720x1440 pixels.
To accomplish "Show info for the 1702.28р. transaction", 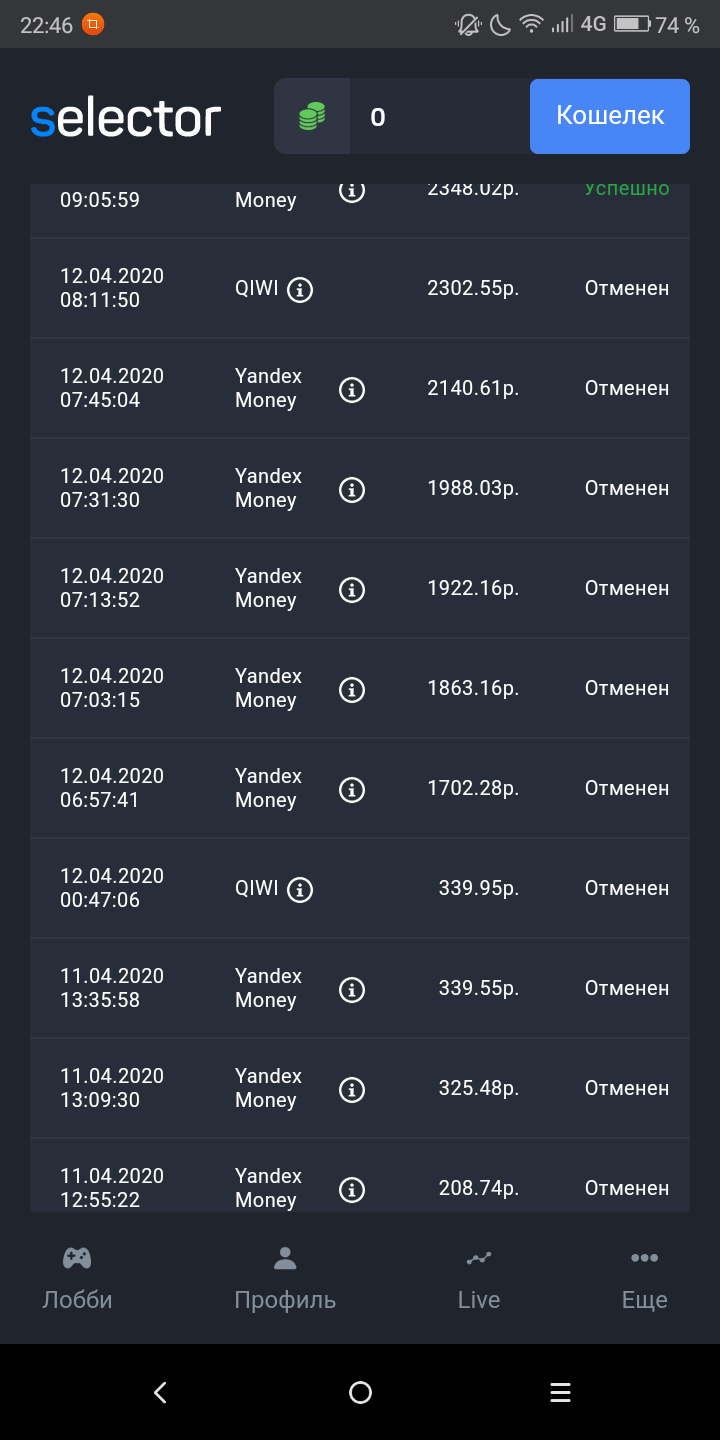I will [351, 790].
